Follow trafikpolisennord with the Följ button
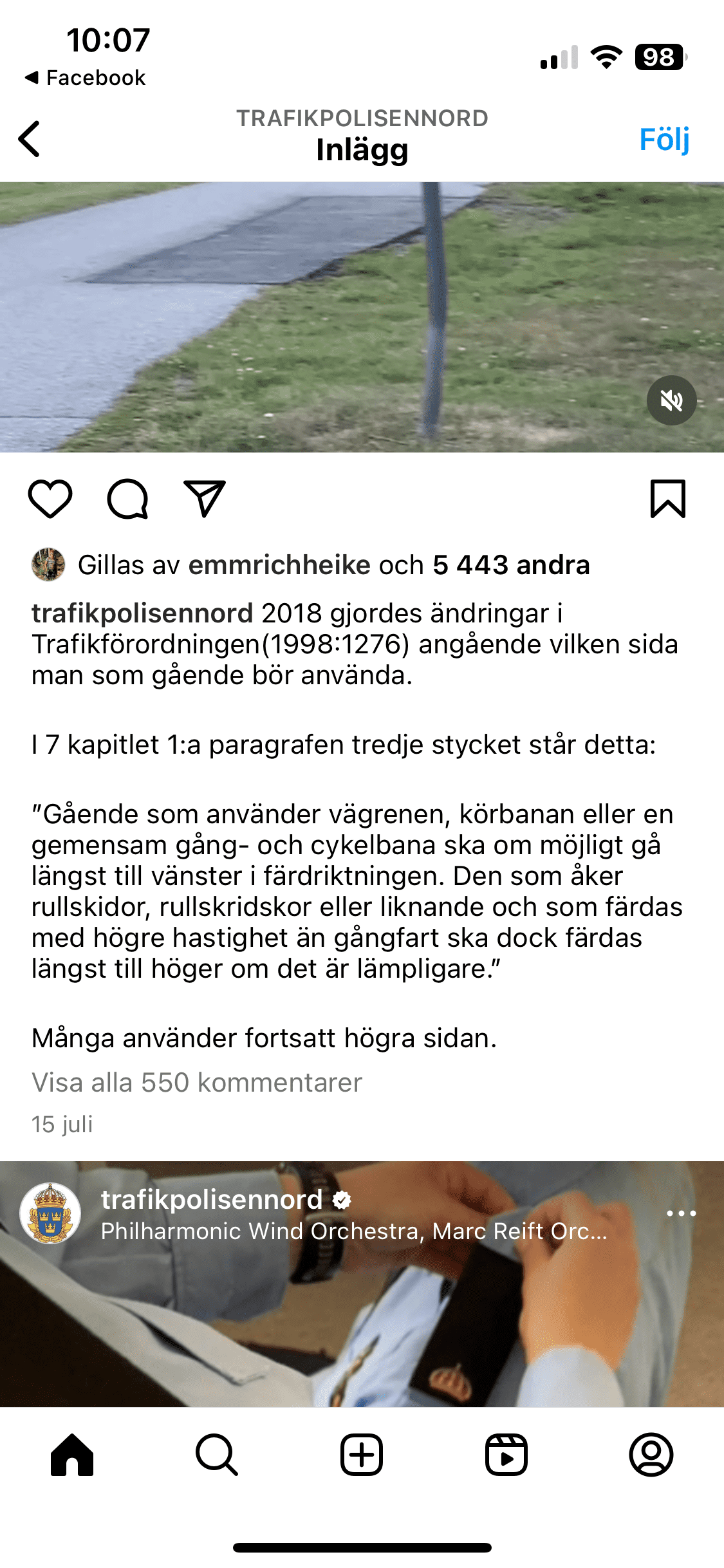The image size is (724, 1568). point(664,139)
